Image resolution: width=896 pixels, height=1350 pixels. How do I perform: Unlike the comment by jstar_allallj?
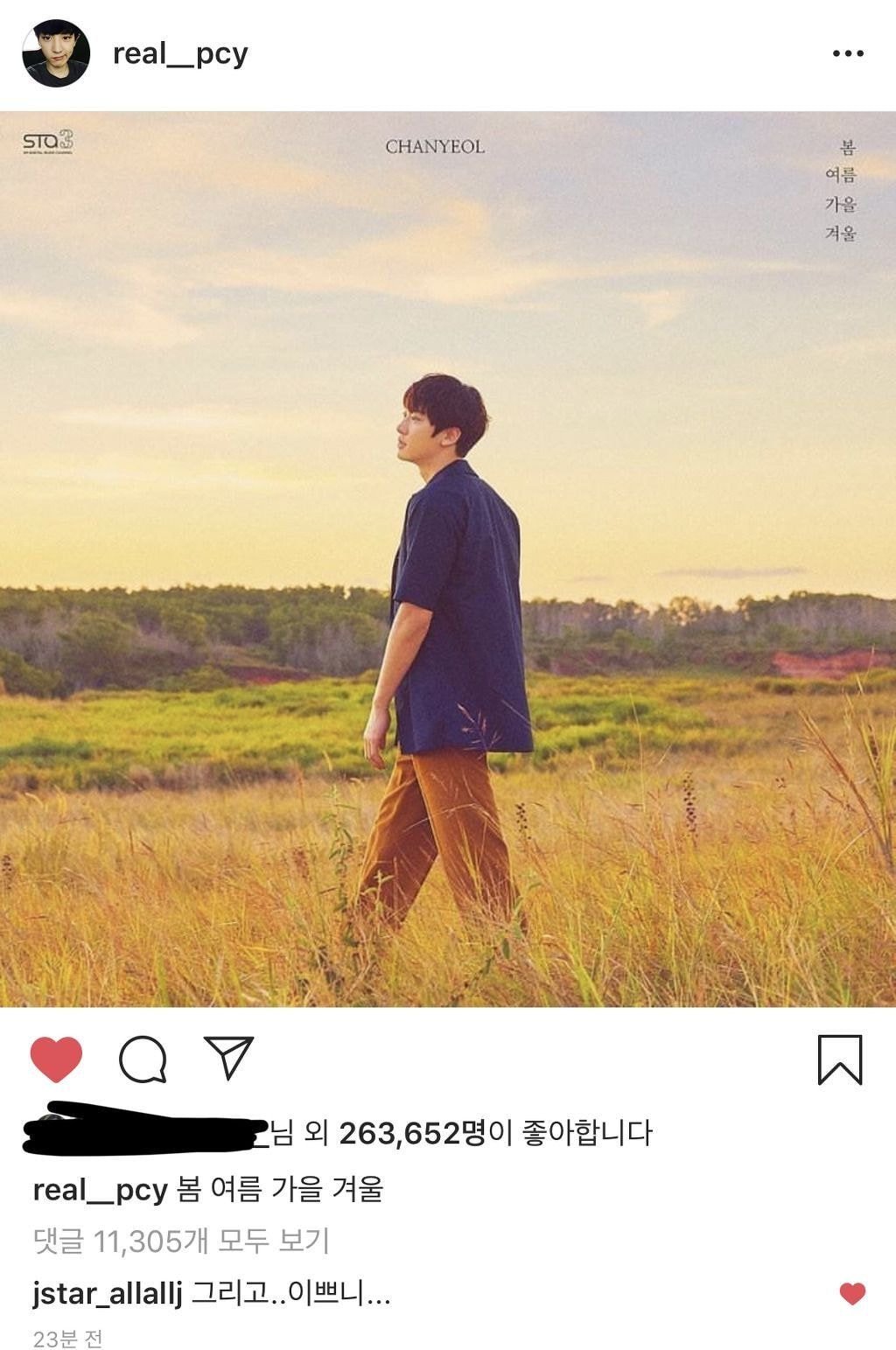852,1293
